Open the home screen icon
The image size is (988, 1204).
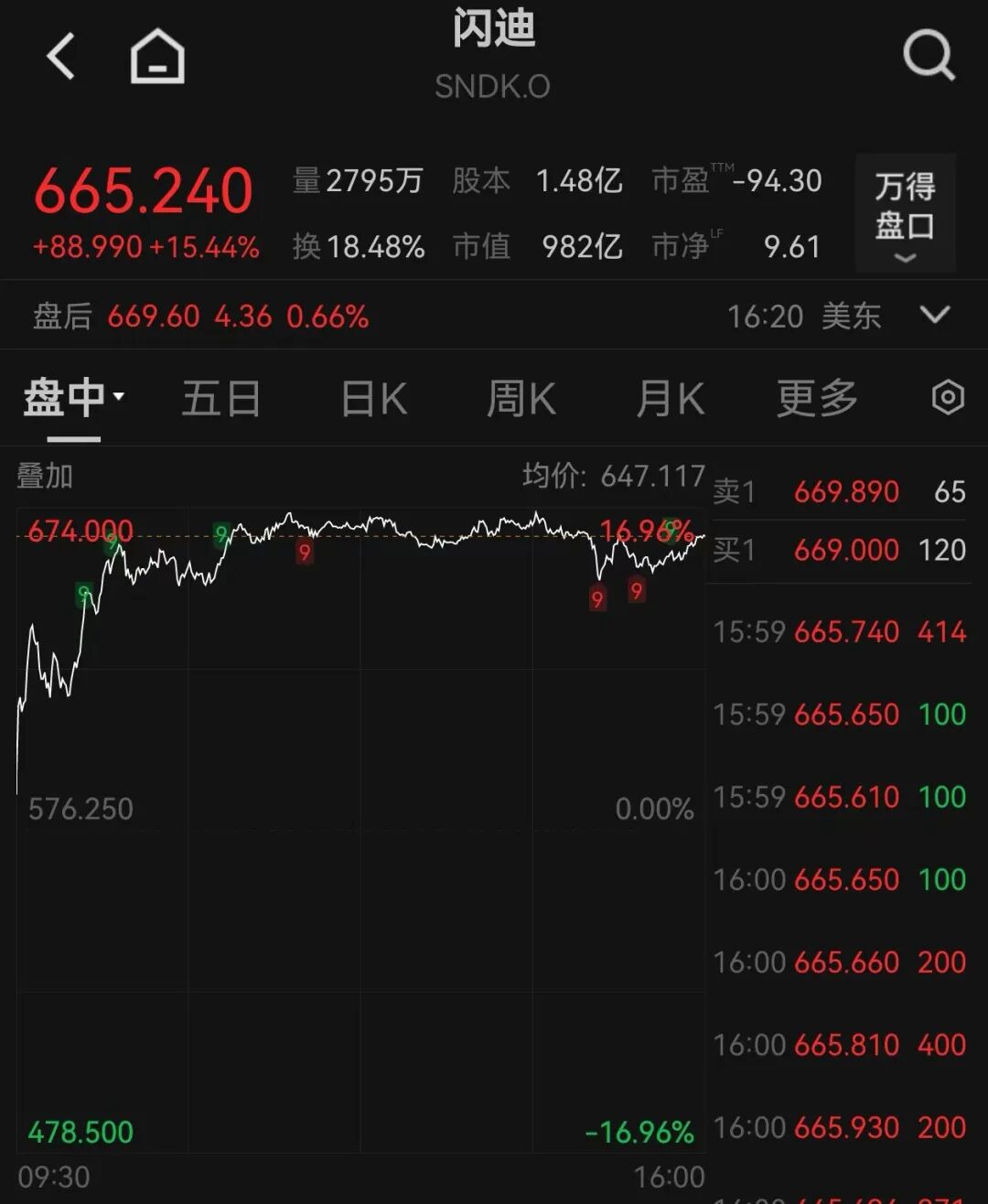coord(157,55)
